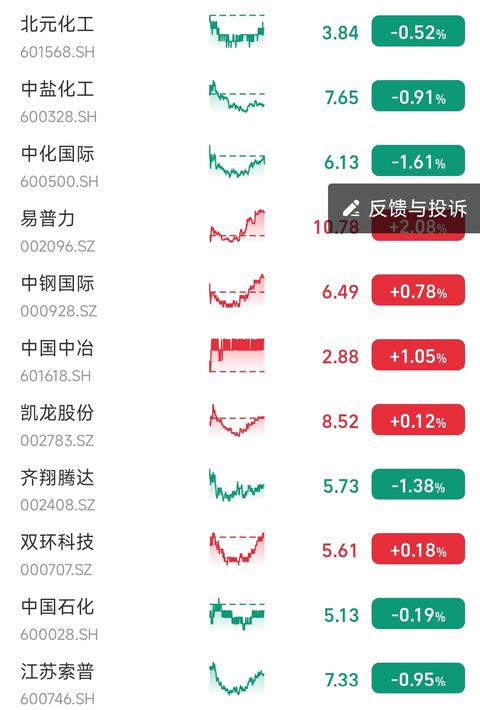
Task: Open the 中盐化工 stock row
Action: tap(240, 97)
